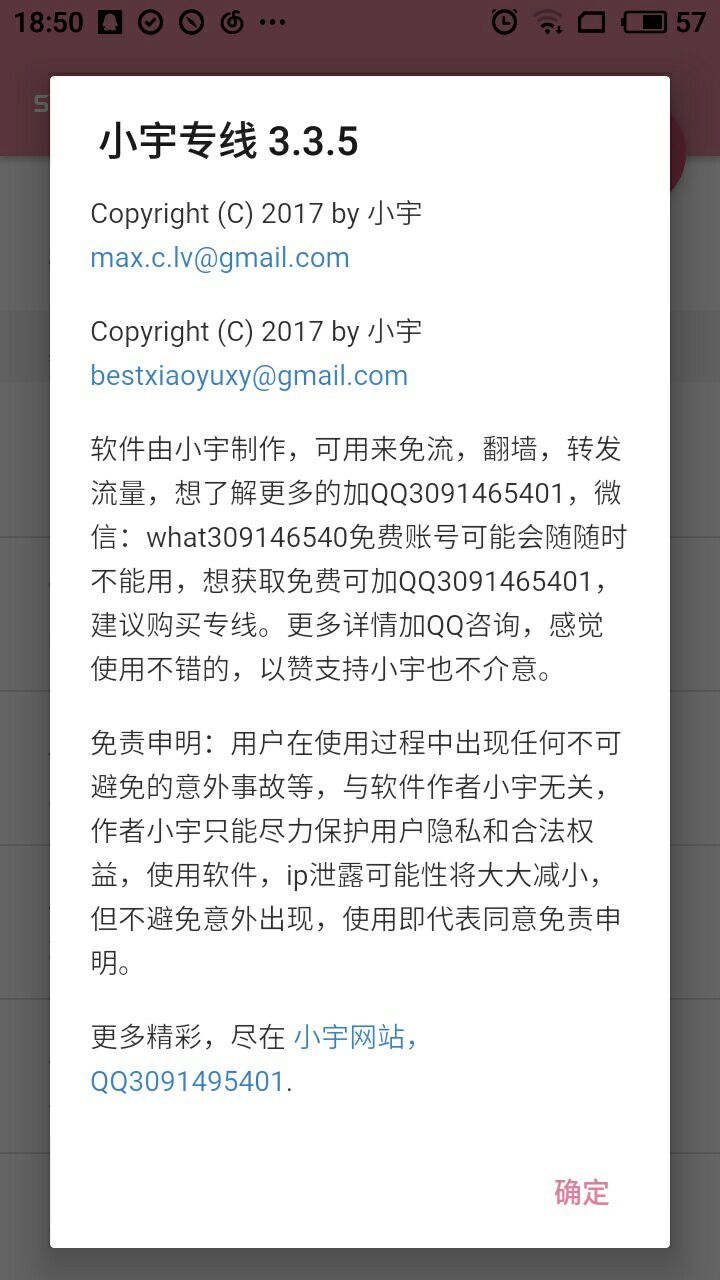Viewport: 720px width, 1280px height.
Task: Open the bestxiaoyuxy@gmail.com email link
Action: [249, 376]
